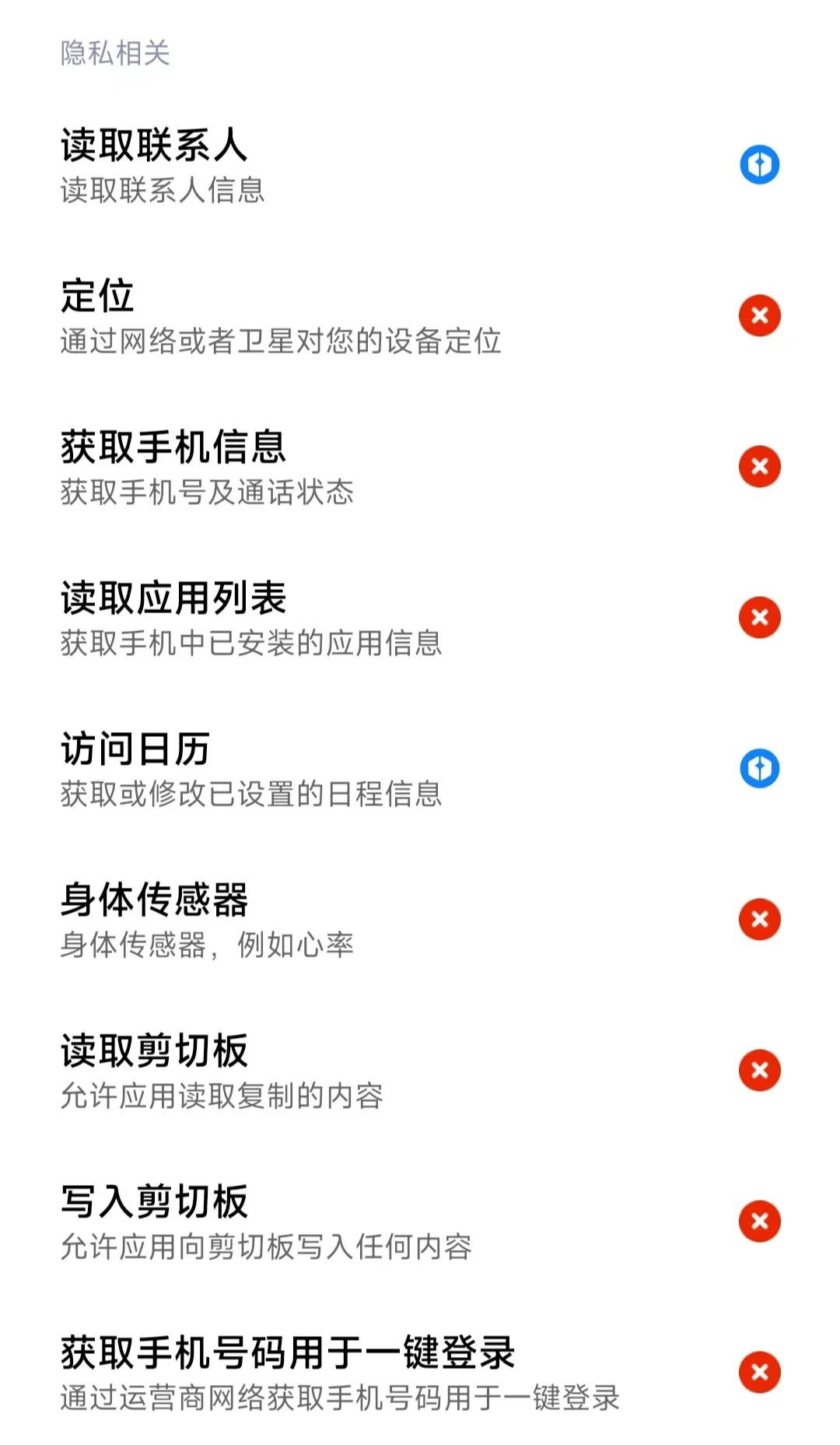
Task: Click the deny icon beside 身体传感器
Action: 760,919
